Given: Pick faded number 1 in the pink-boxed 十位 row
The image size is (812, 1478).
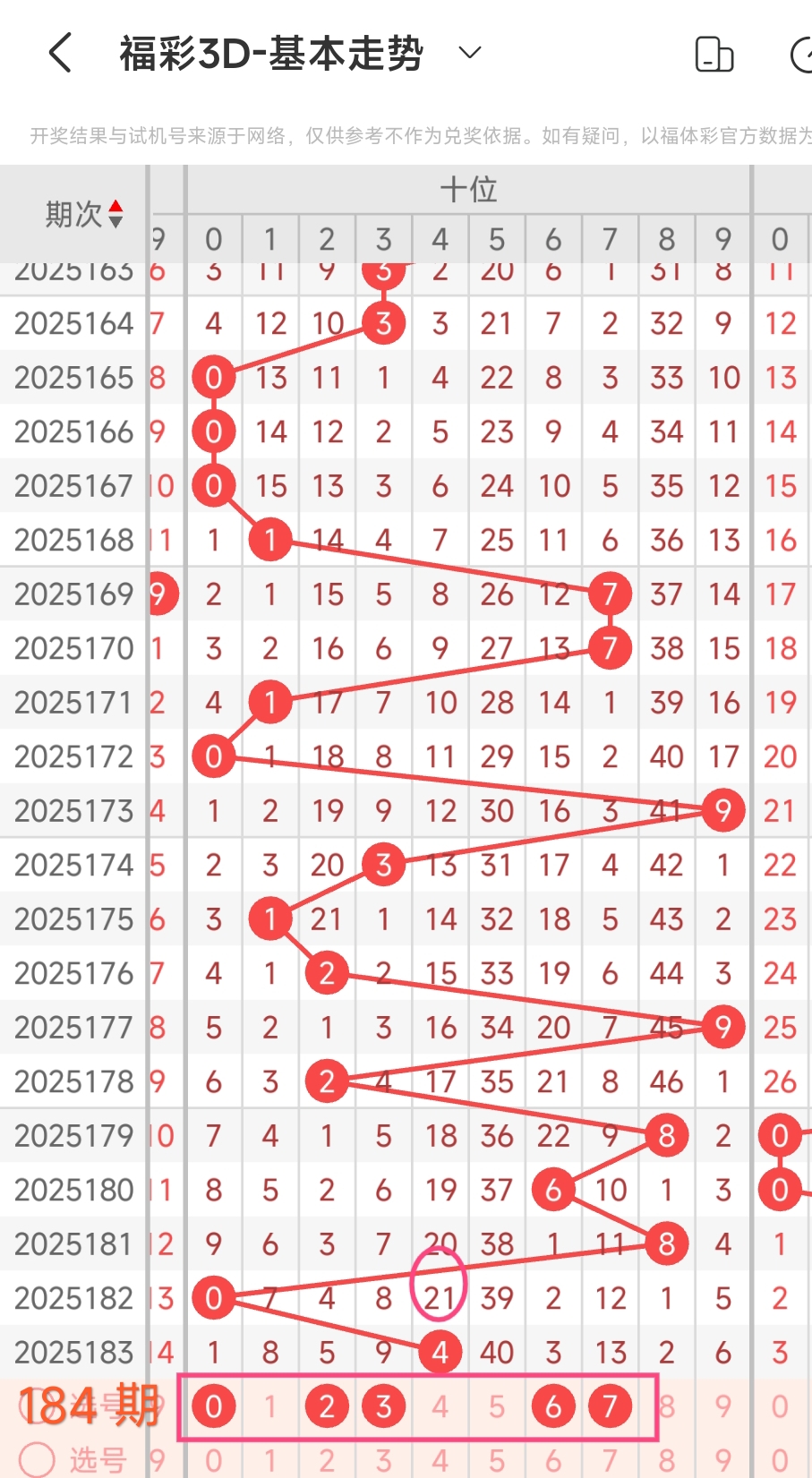Looking at the screenshot, I should tap(270, 1406).
